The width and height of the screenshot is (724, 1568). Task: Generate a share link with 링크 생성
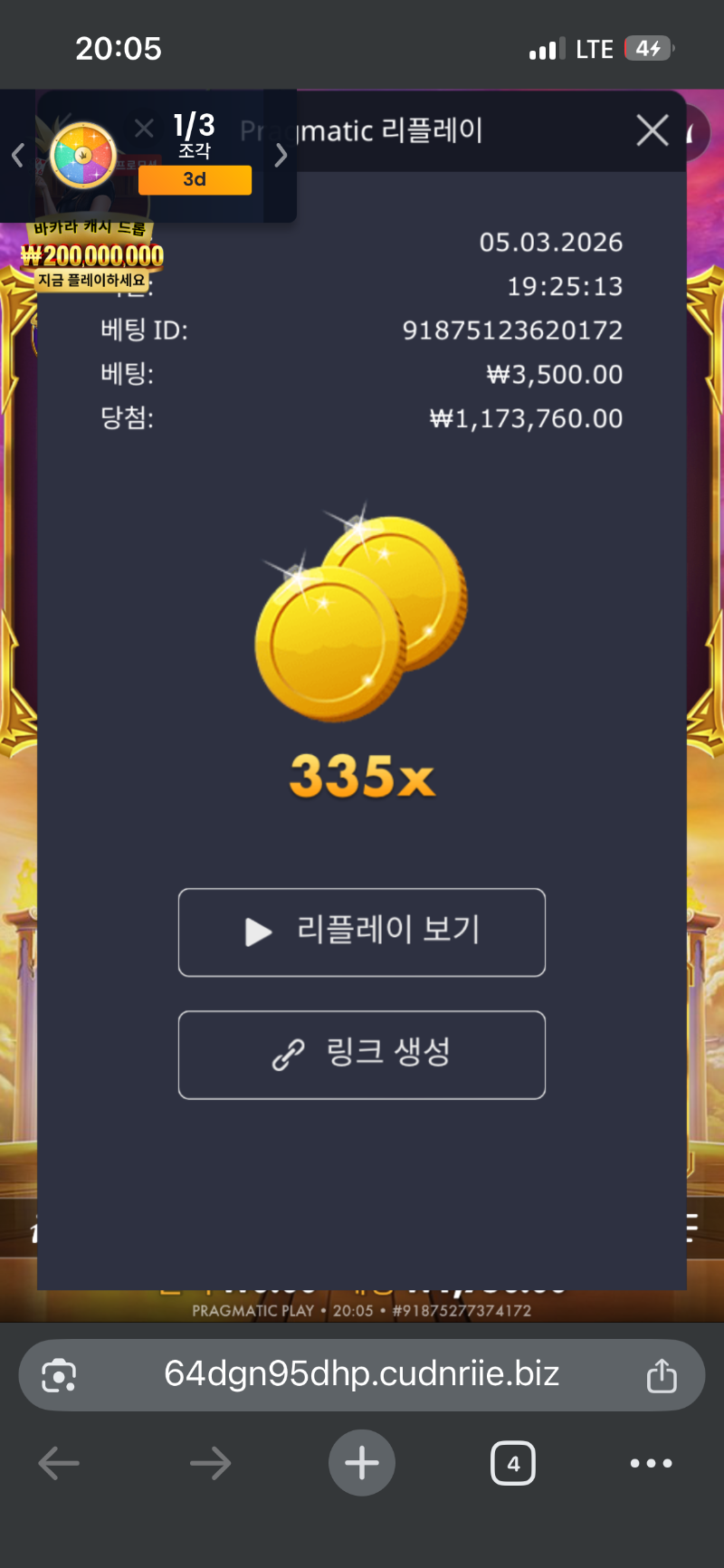[x=362, y=1055]
